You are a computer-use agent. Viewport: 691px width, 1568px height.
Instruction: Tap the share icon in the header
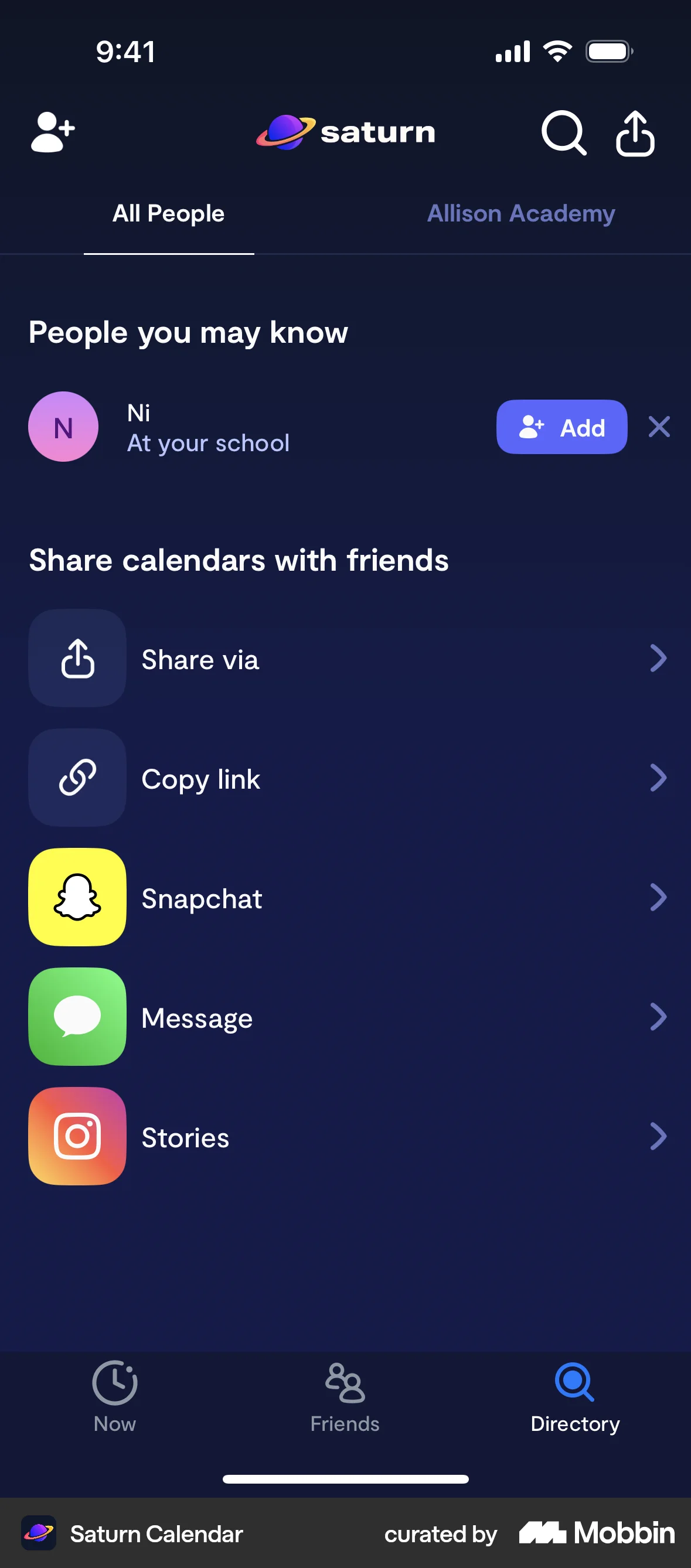(635, 132)
